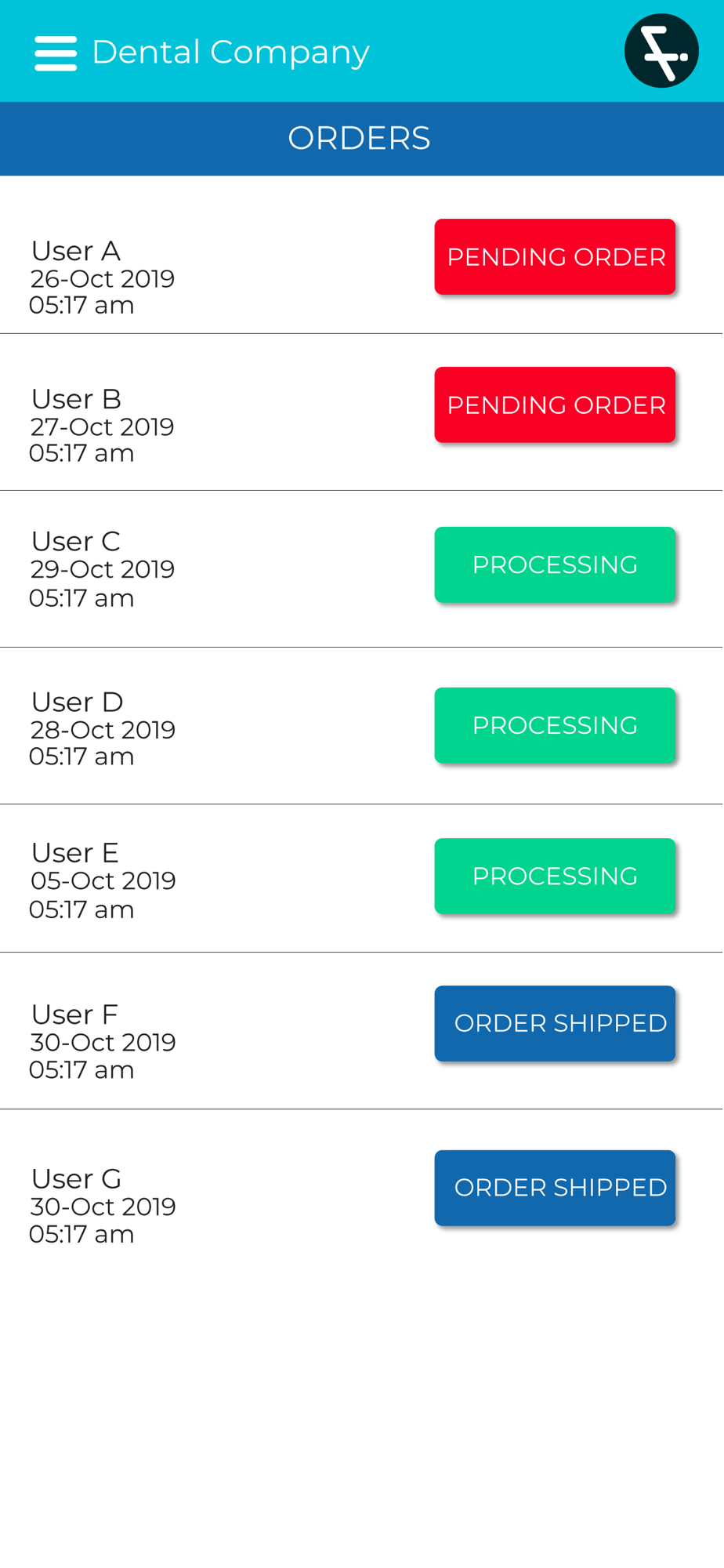This screenshot has width=724, height=1568.
Task: Open the hamburger drawer menu
Action: click(56, 53)
